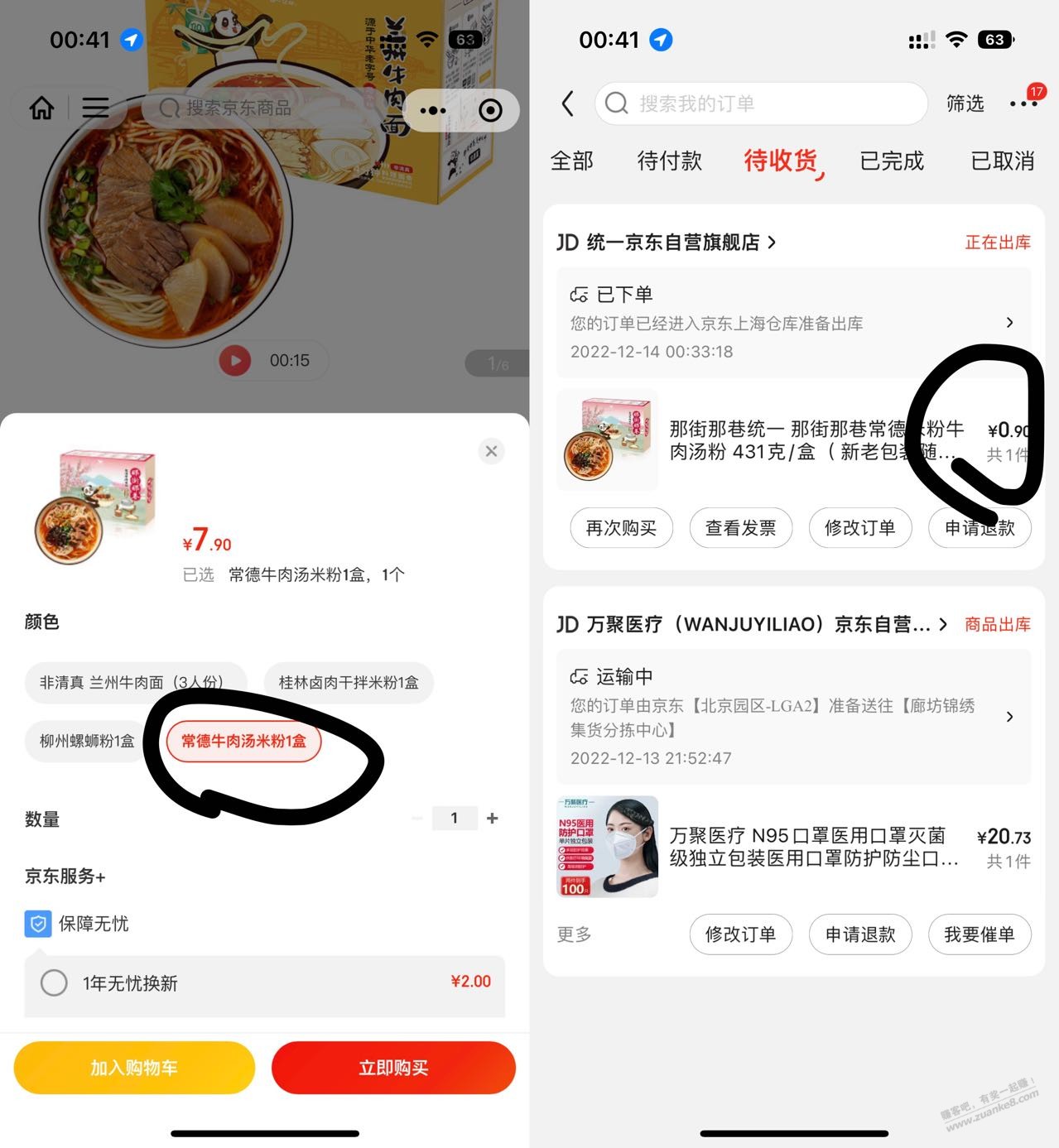Screen dimensions: 1059x1148
Task: Click the 保障无忧 shield icon
Action: tap(36, 924)
